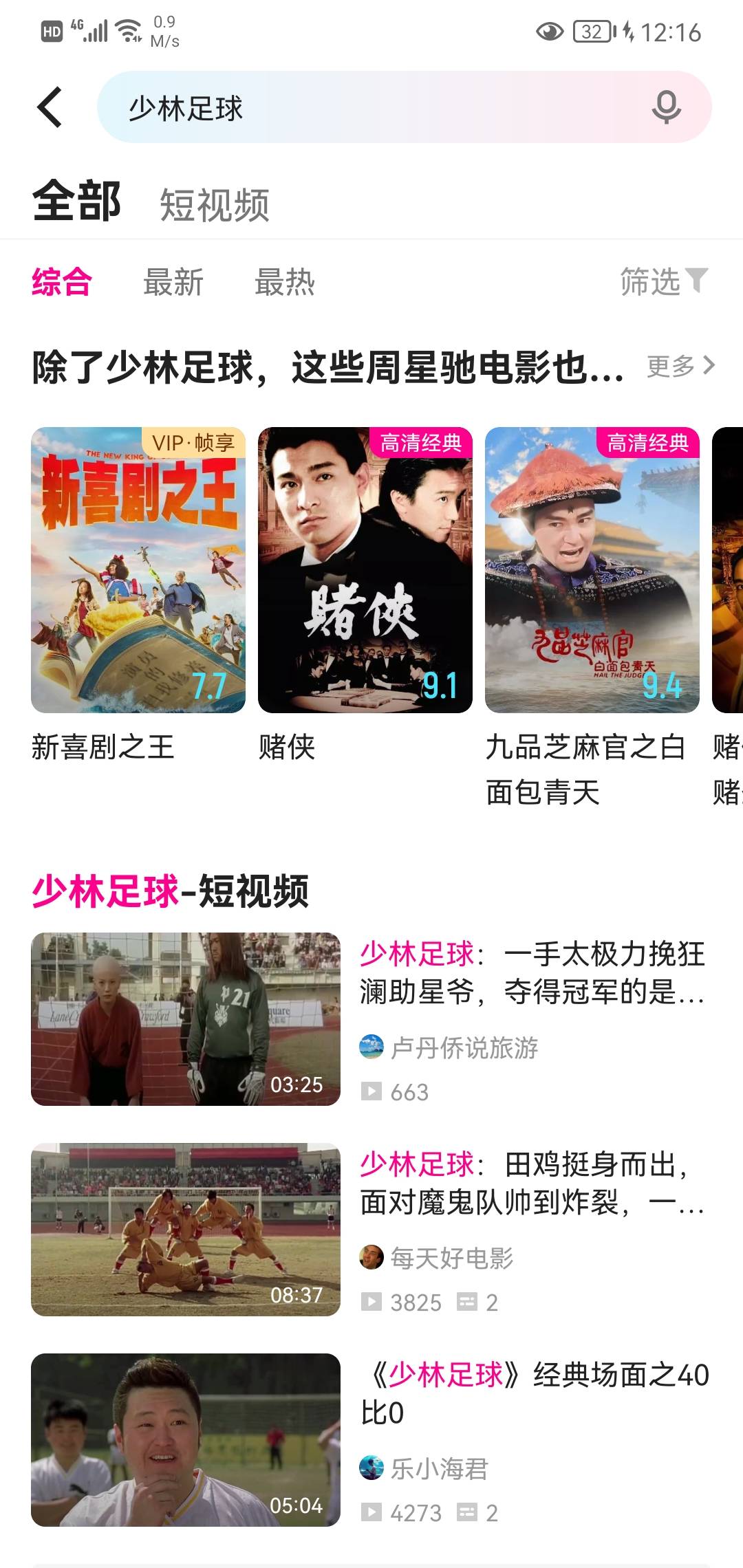
Task: Open the 九品芝麻官之白面包青天 movie
Action: [x=592, y=569]
